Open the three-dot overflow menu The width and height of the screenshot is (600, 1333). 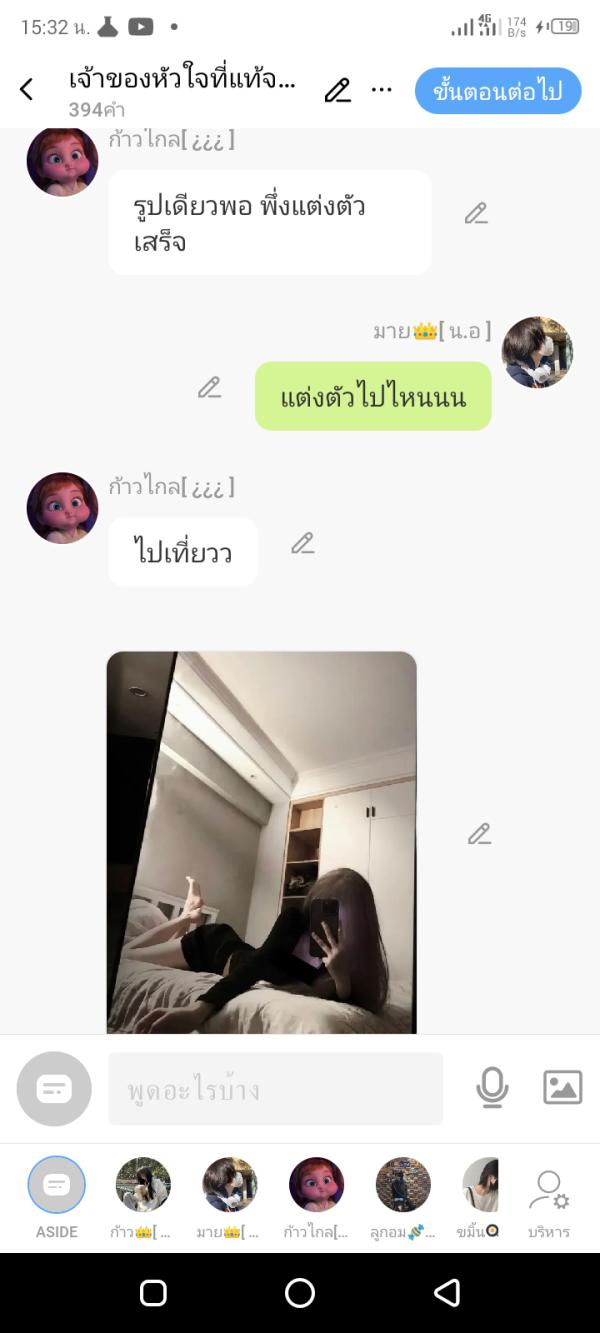coord(382,90)
